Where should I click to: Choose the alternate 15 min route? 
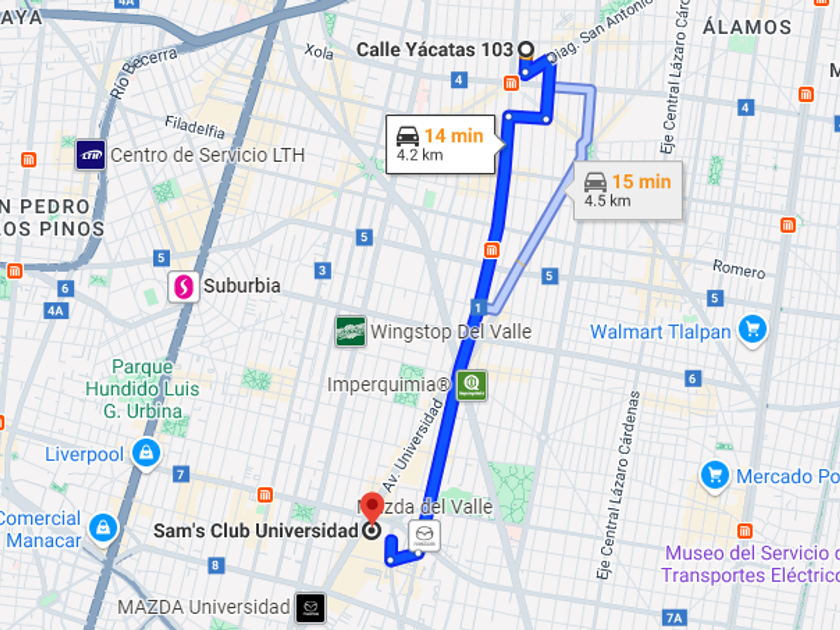point(628,191)
